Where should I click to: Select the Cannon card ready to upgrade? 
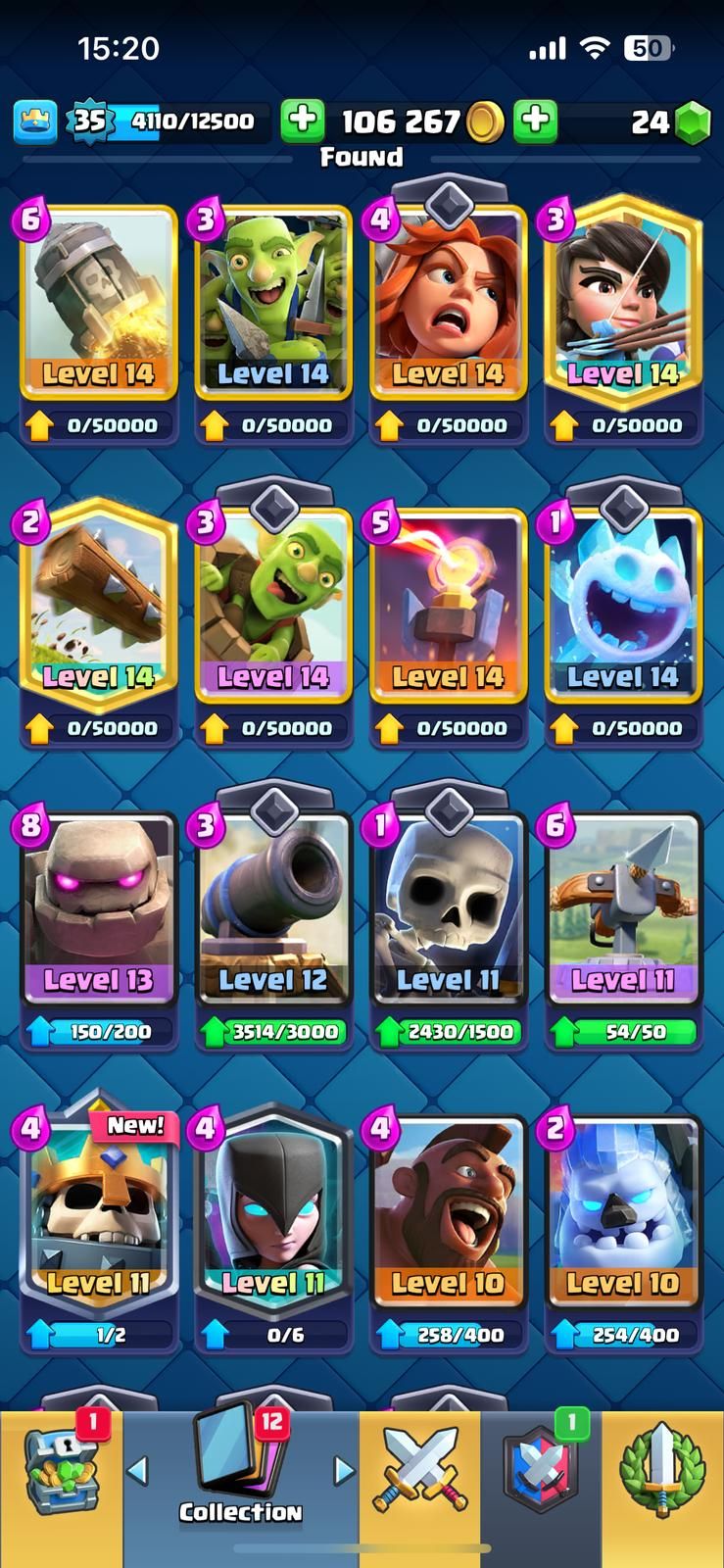tap(272, 913)
